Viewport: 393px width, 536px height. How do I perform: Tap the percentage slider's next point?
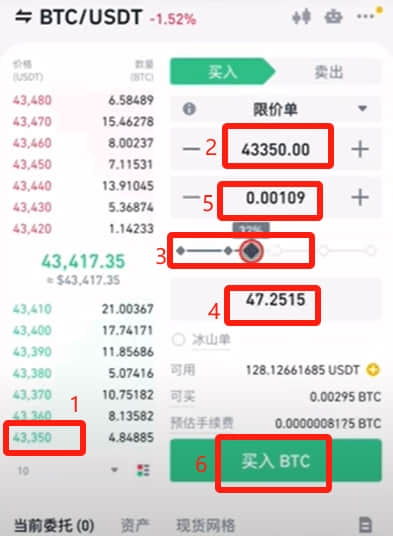275,251
